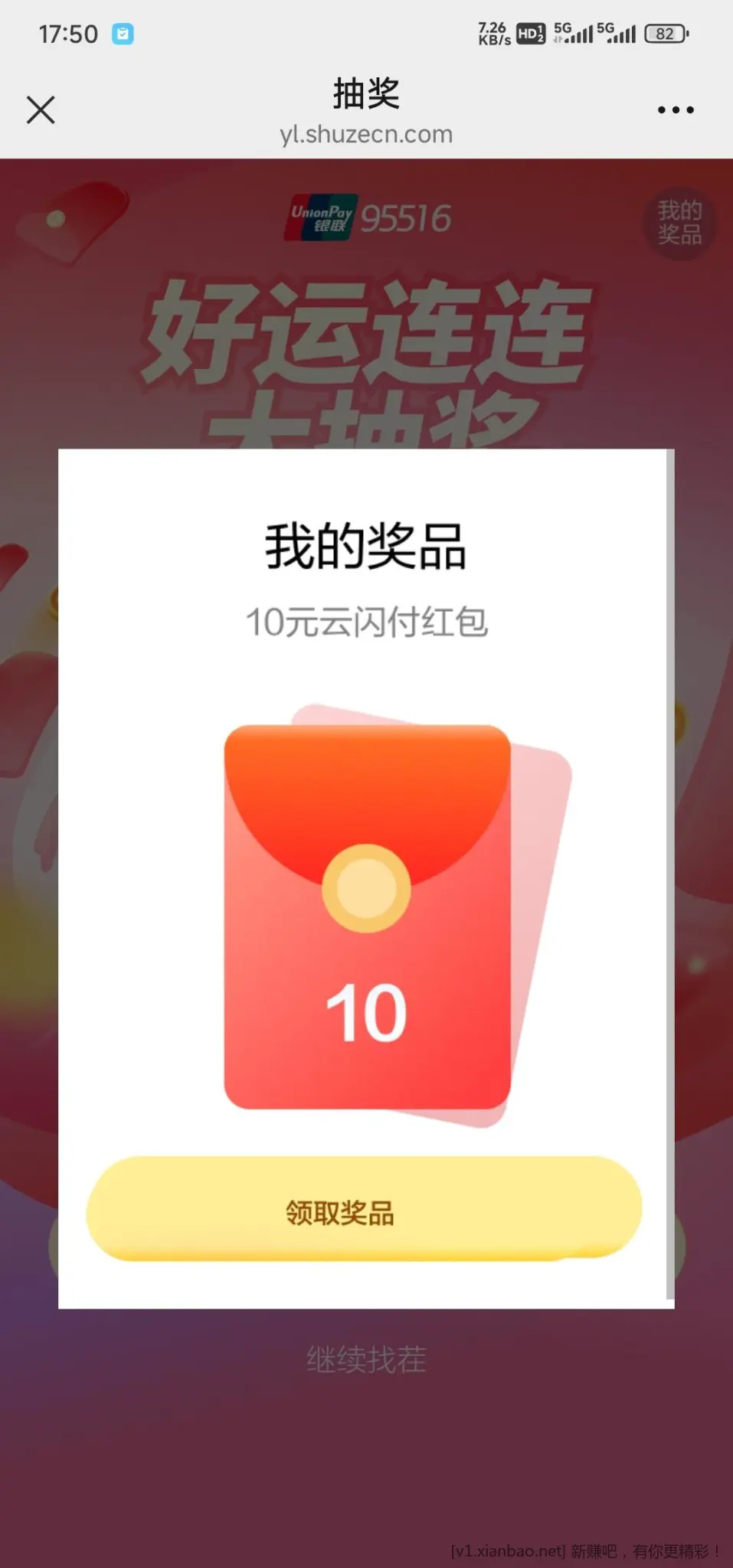
Task: Open the three-dot overflow menu
Action: pyautogui.click(x=676, y=110)
